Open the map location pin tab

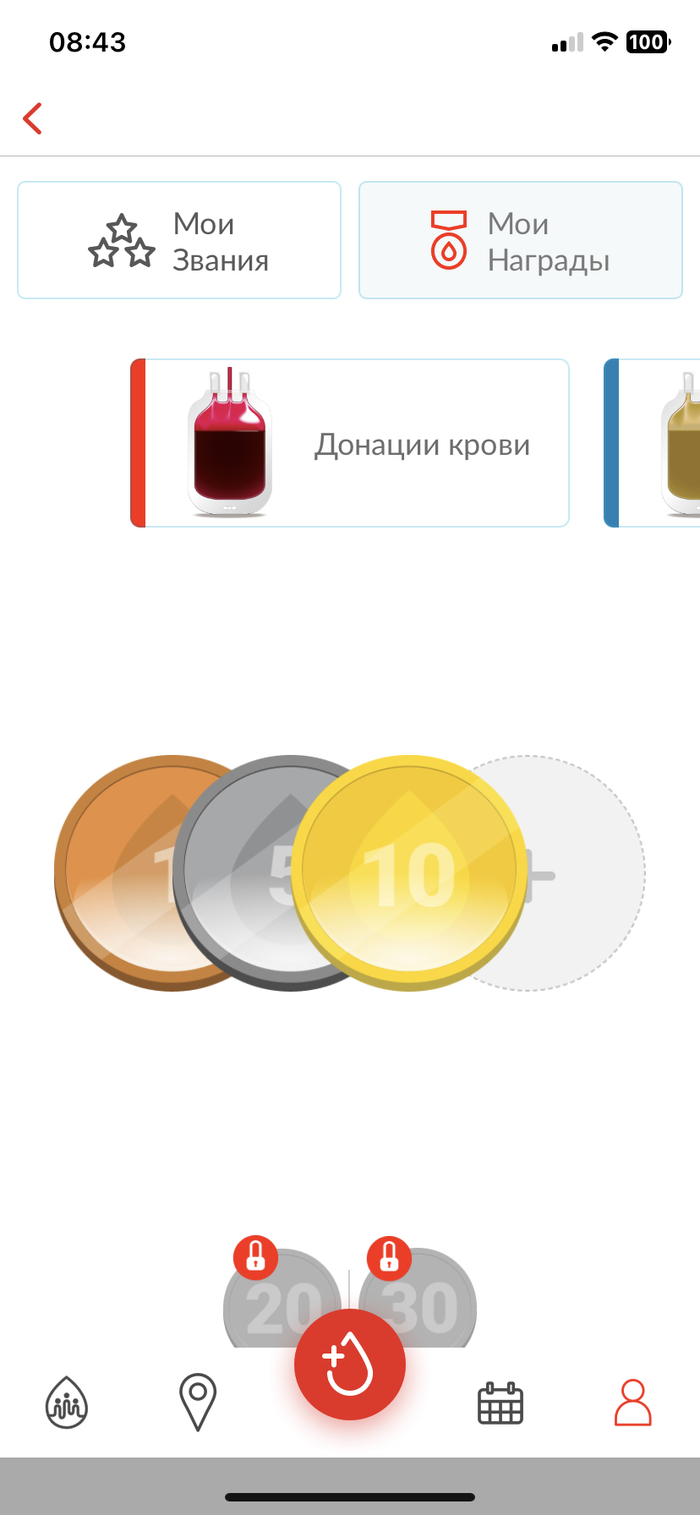point(198,1402)
